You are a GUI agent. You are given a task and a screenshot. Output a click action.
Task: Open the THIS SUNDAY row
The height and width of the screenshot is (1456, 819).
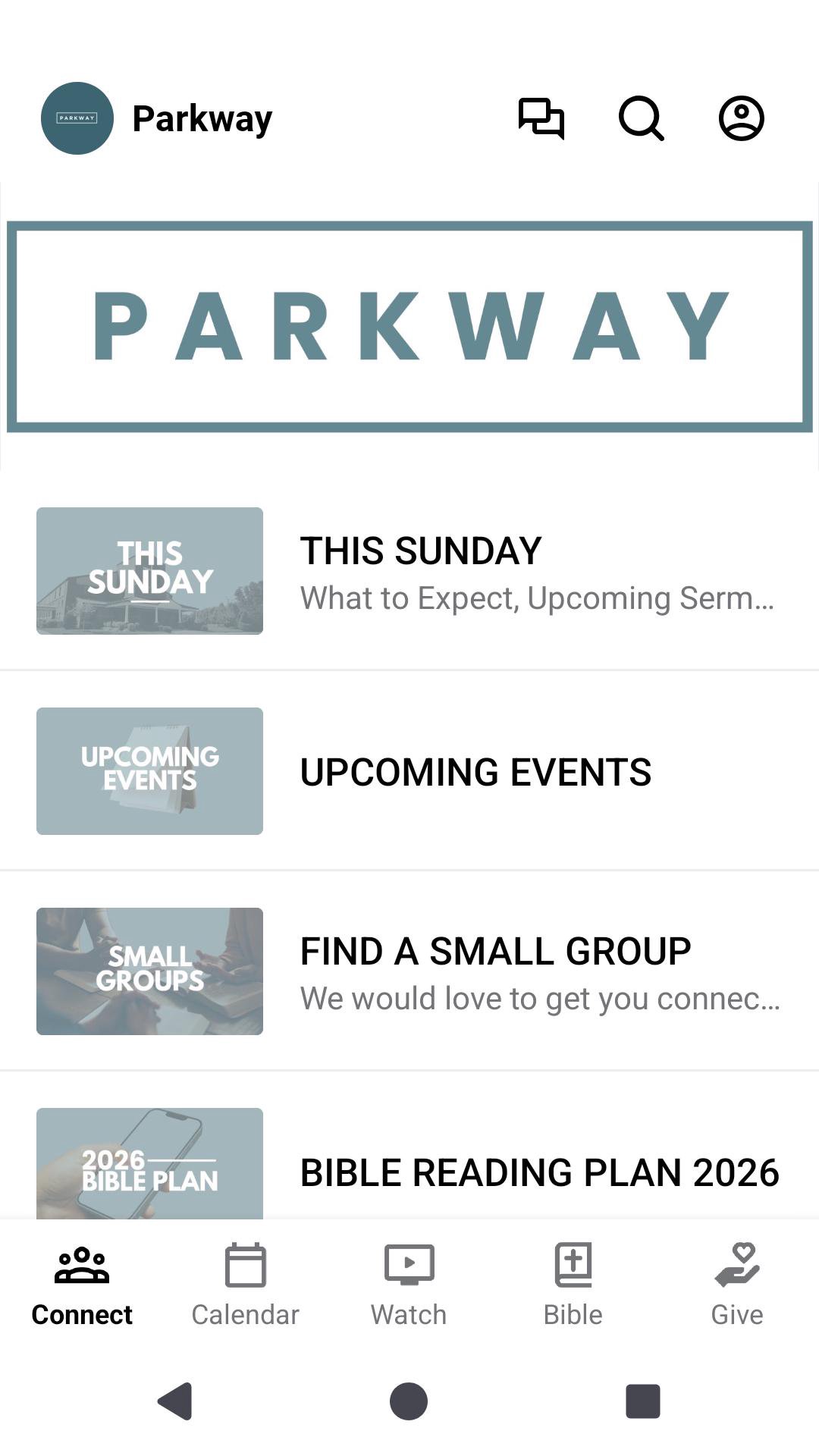(409, 571)
